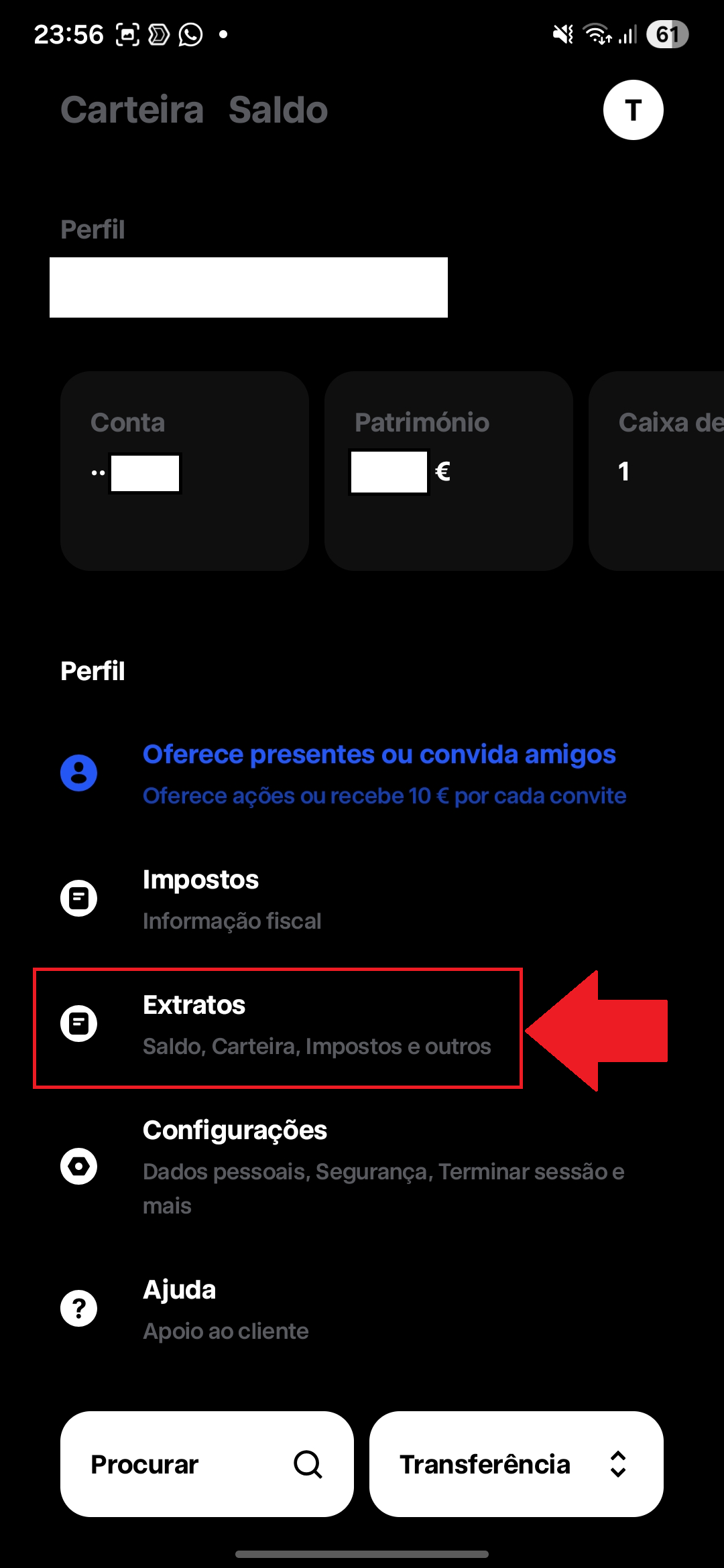The width and height of the screenshot is (724, 1568).
Task: Open the profile avatar T
Action: point(633,110)
